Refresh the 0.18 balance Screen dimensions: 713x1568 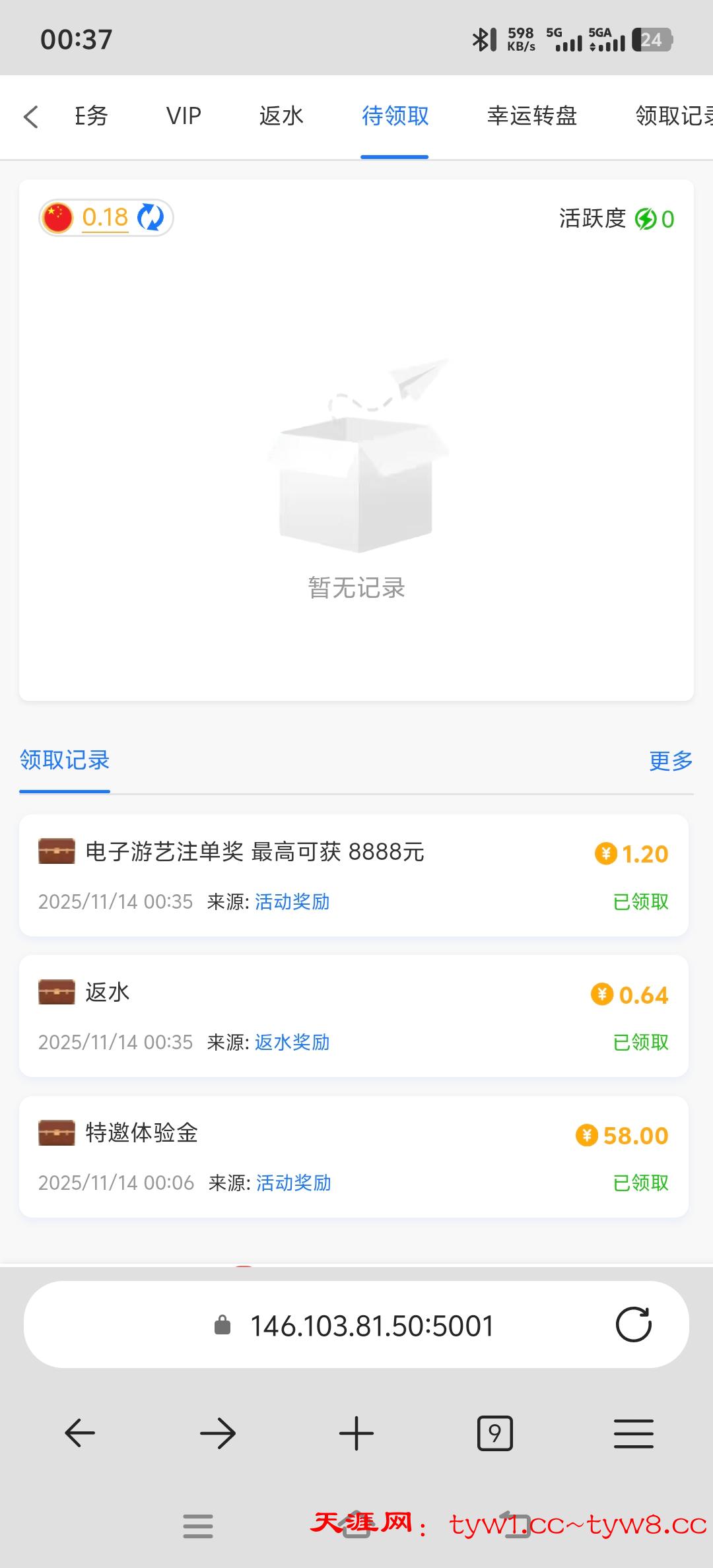tap(151, 218)
